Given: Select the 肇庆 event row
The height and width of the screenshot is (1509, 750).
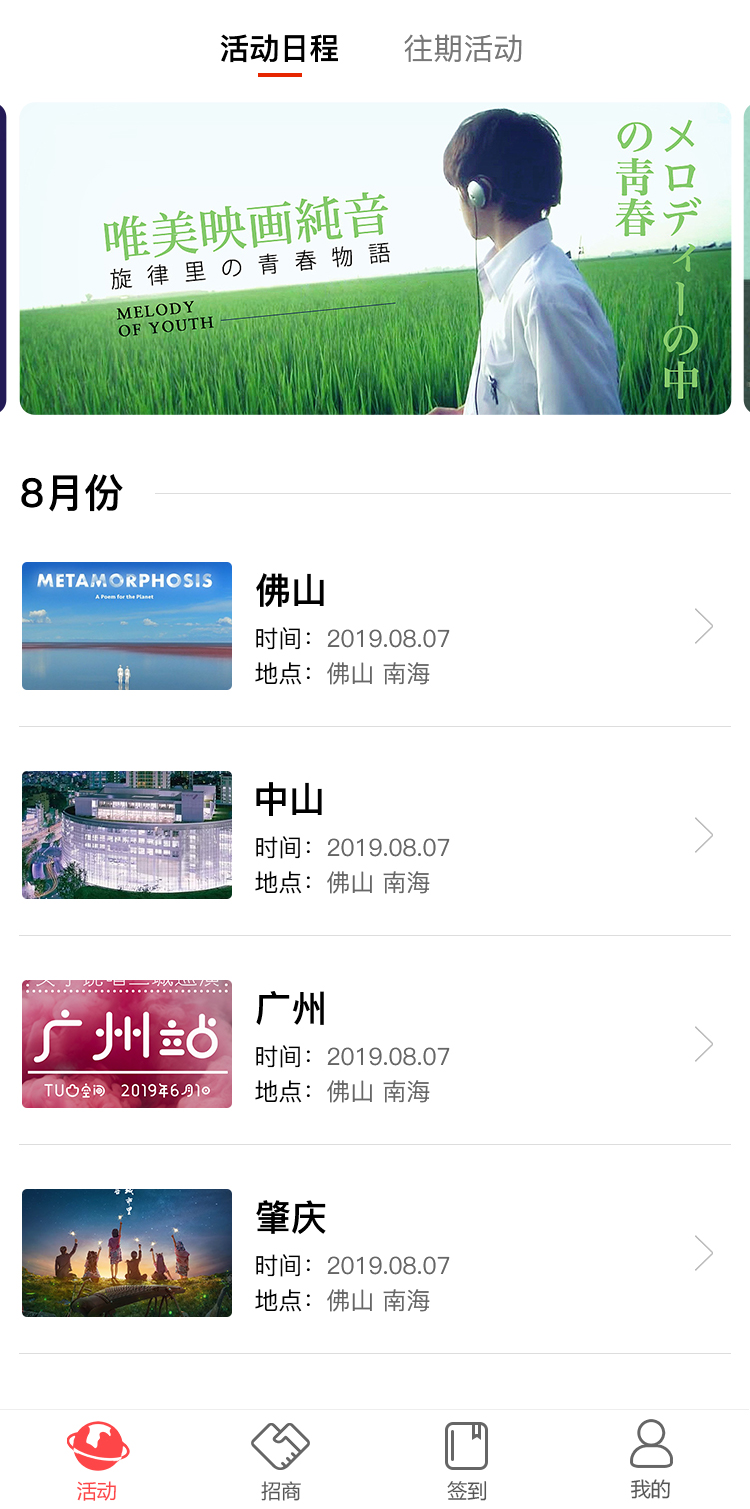Looking at the screenshot, I should (375, 1253).
